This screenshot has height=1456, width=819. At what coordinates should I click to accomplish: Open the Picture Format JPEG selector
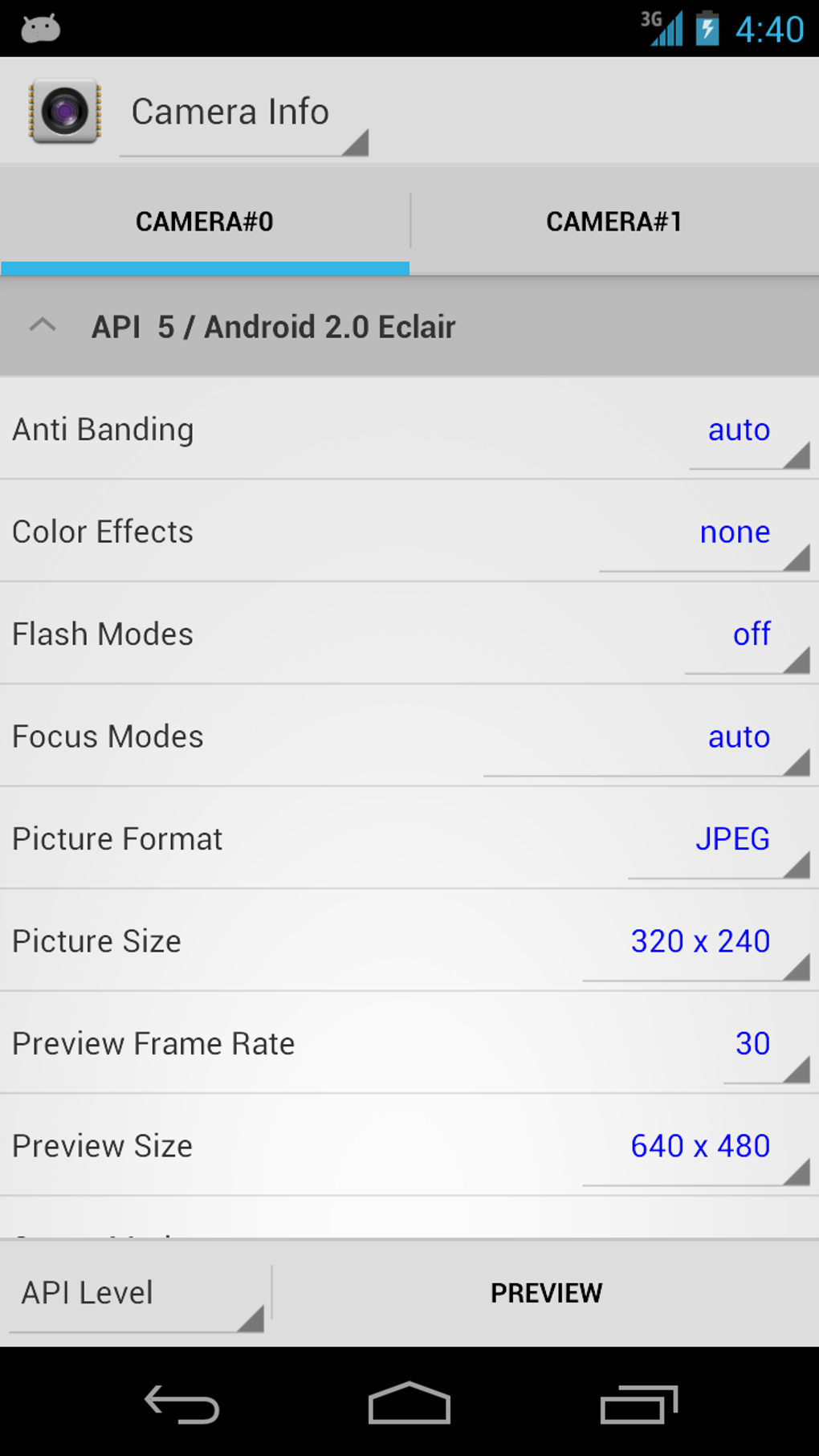pyautogui.click(x=731, y=838)
